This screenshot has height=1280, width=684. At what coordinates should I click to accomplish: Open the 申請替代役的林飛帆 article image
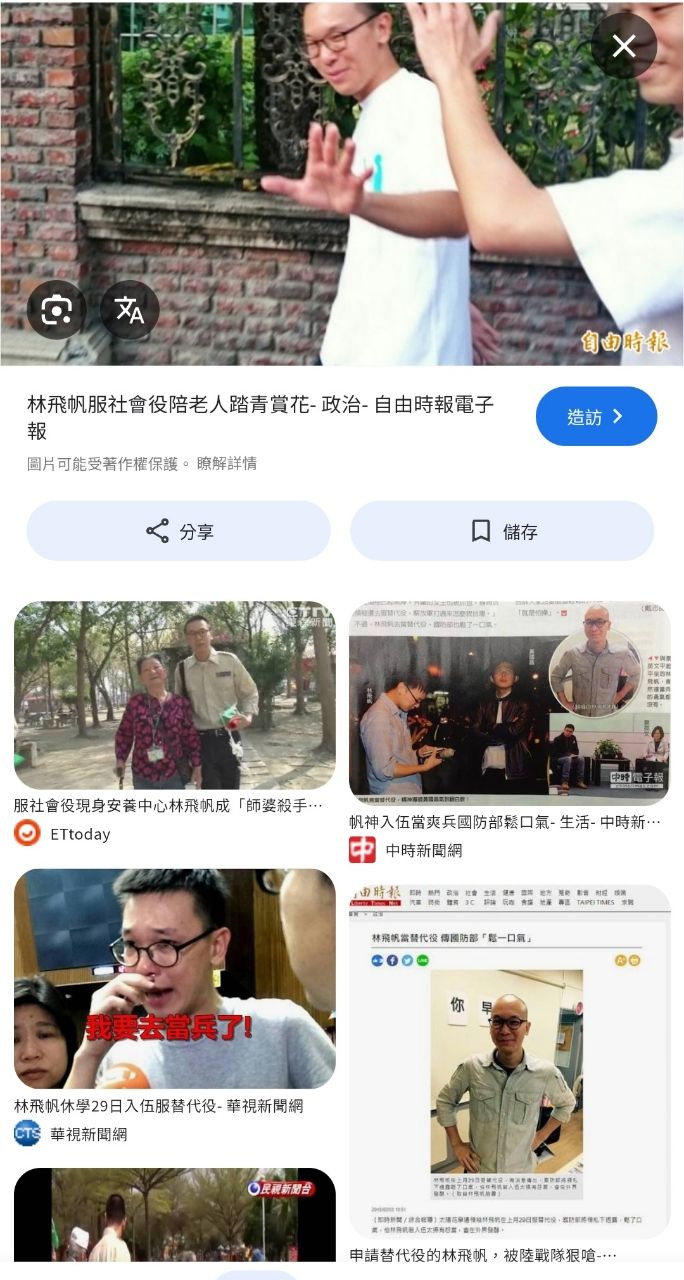point(509,1062)
